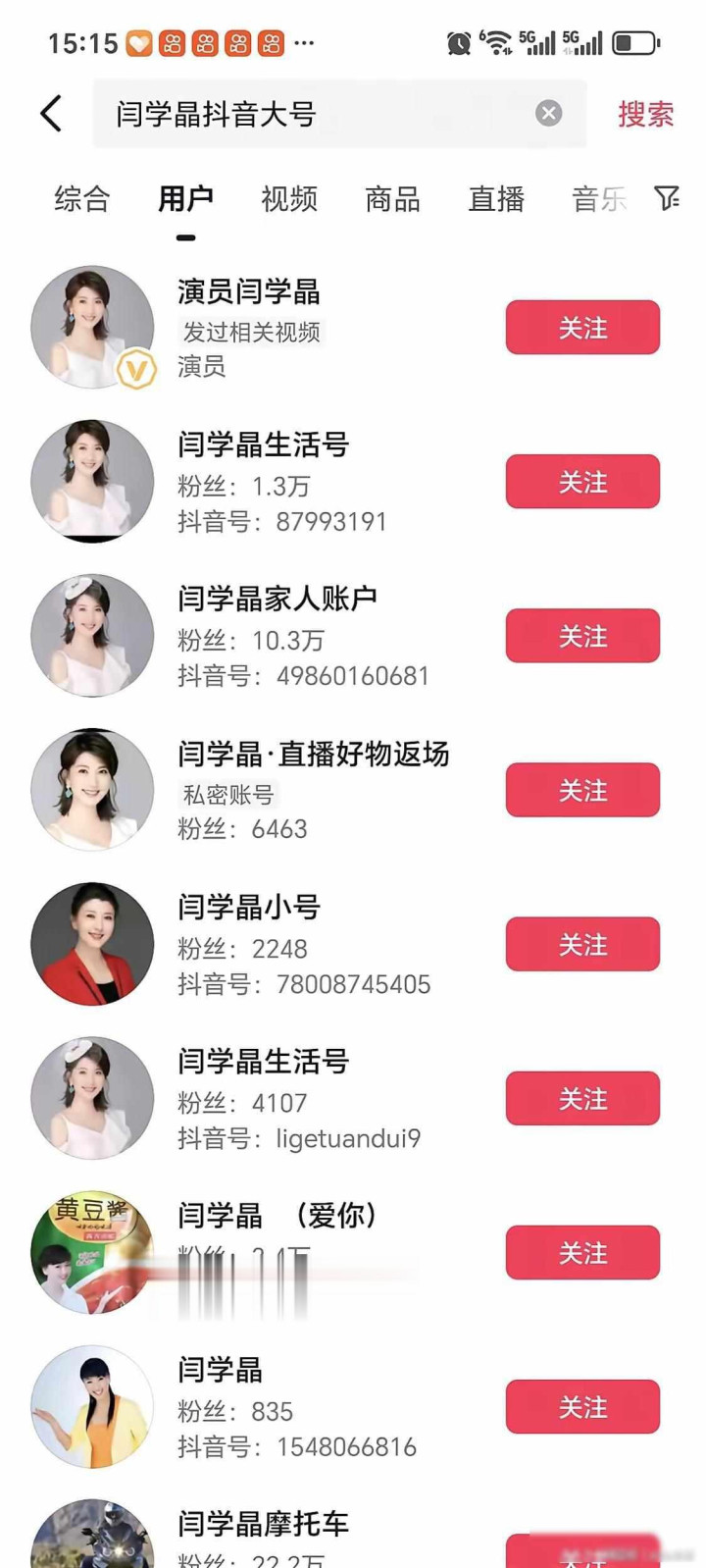Switch to the 商品 tab
The height and width of the screenshot is (1568, 706).
pyautogui.click(x=392, y=199)
